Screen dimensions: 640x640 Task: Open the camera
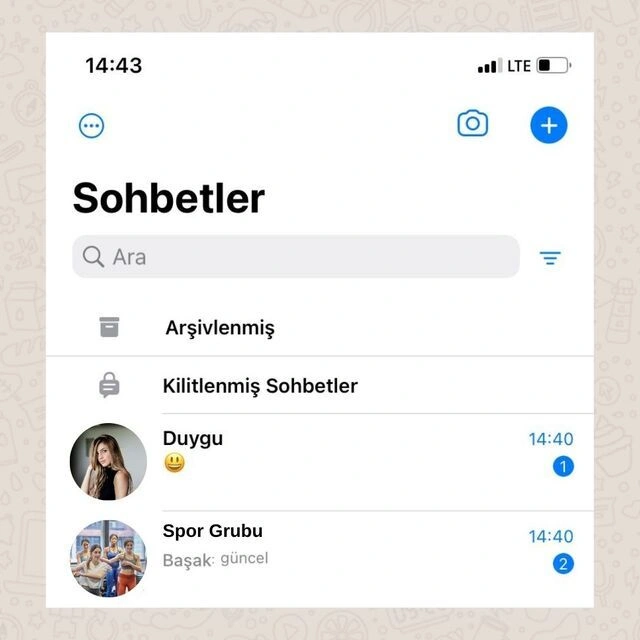(x=472, y=124)
